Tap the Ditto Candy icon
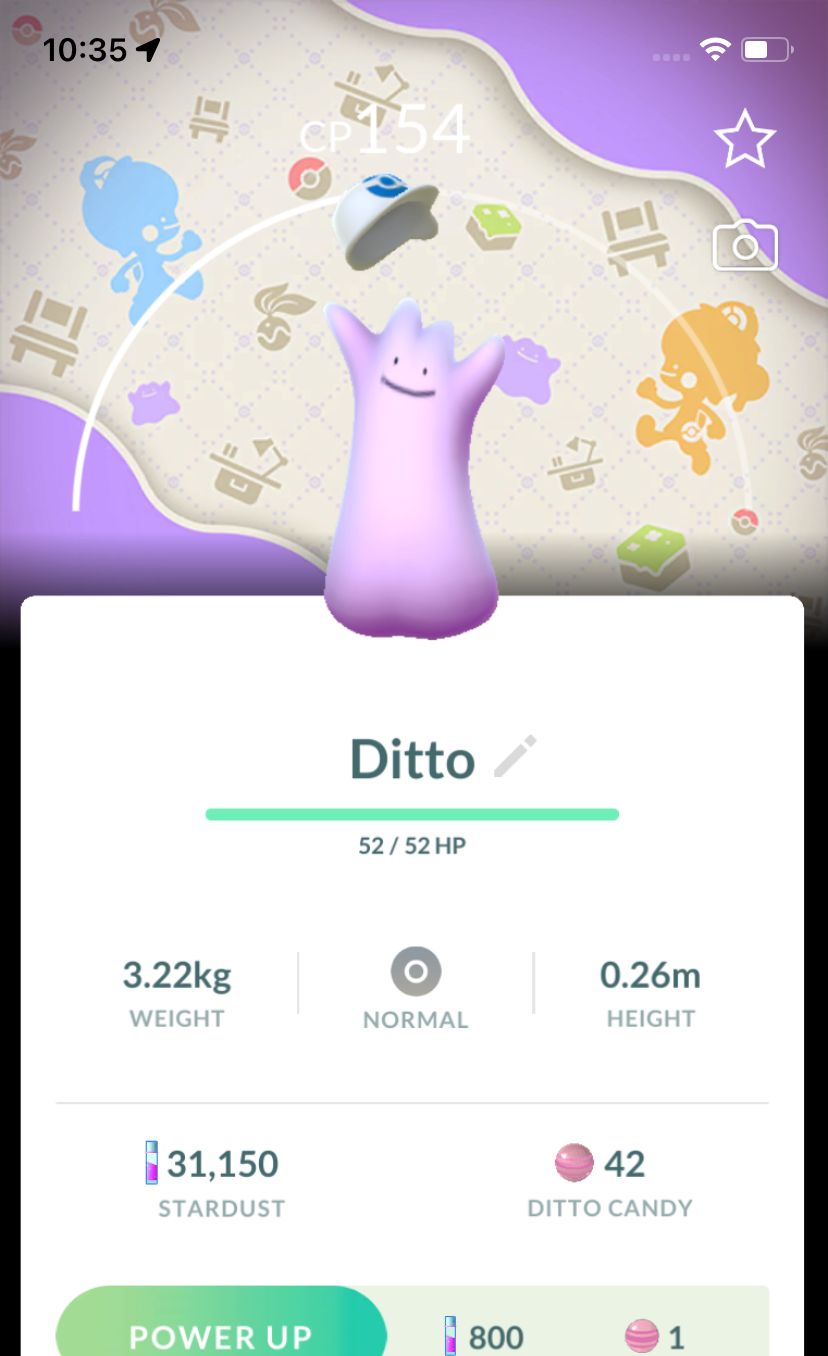Viewport: 828px width, 1356px height. point(574,1163)
